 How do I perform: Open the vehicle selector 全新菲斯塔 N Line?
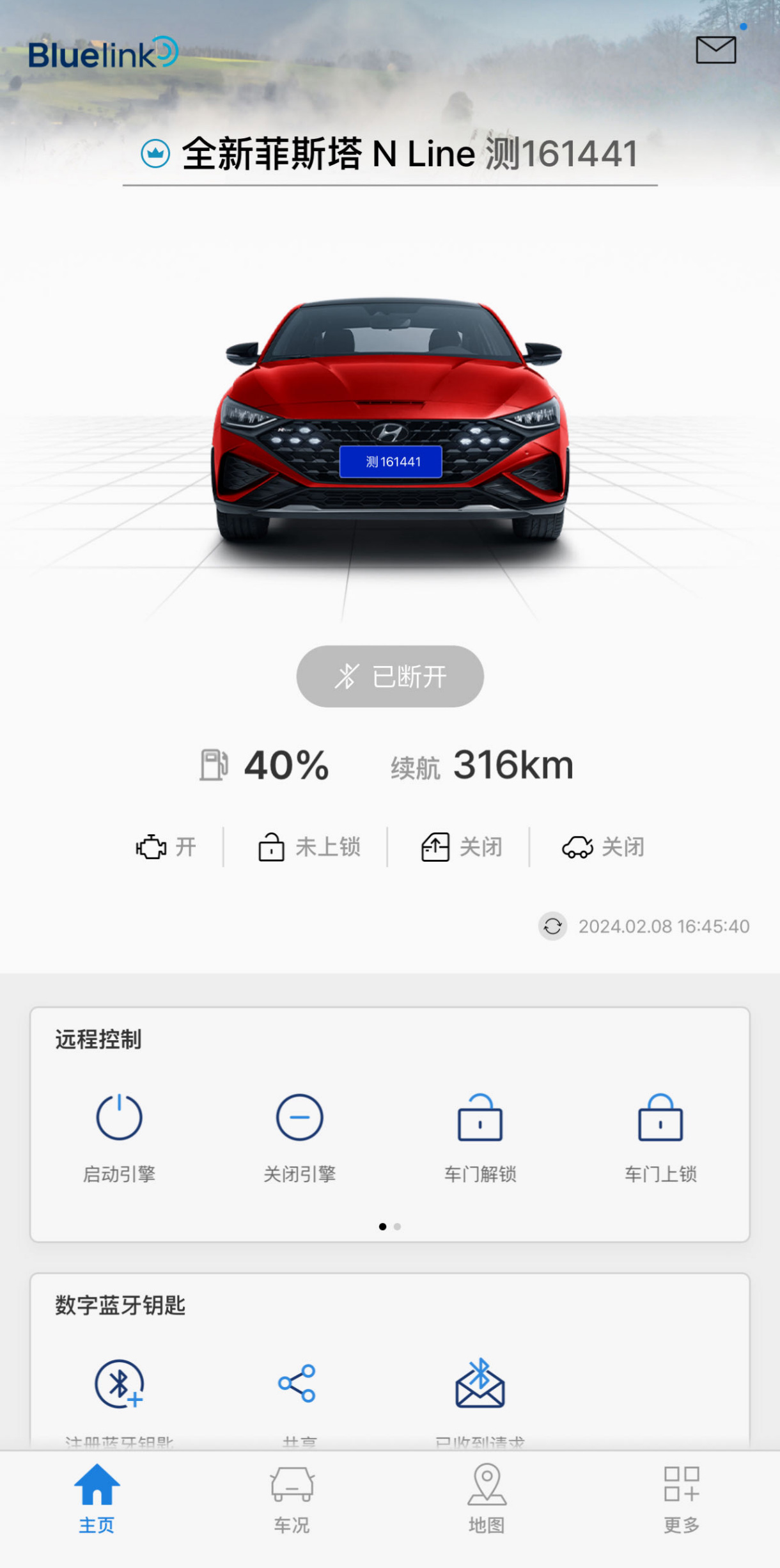pyautogui.click(x=390, y=154)
